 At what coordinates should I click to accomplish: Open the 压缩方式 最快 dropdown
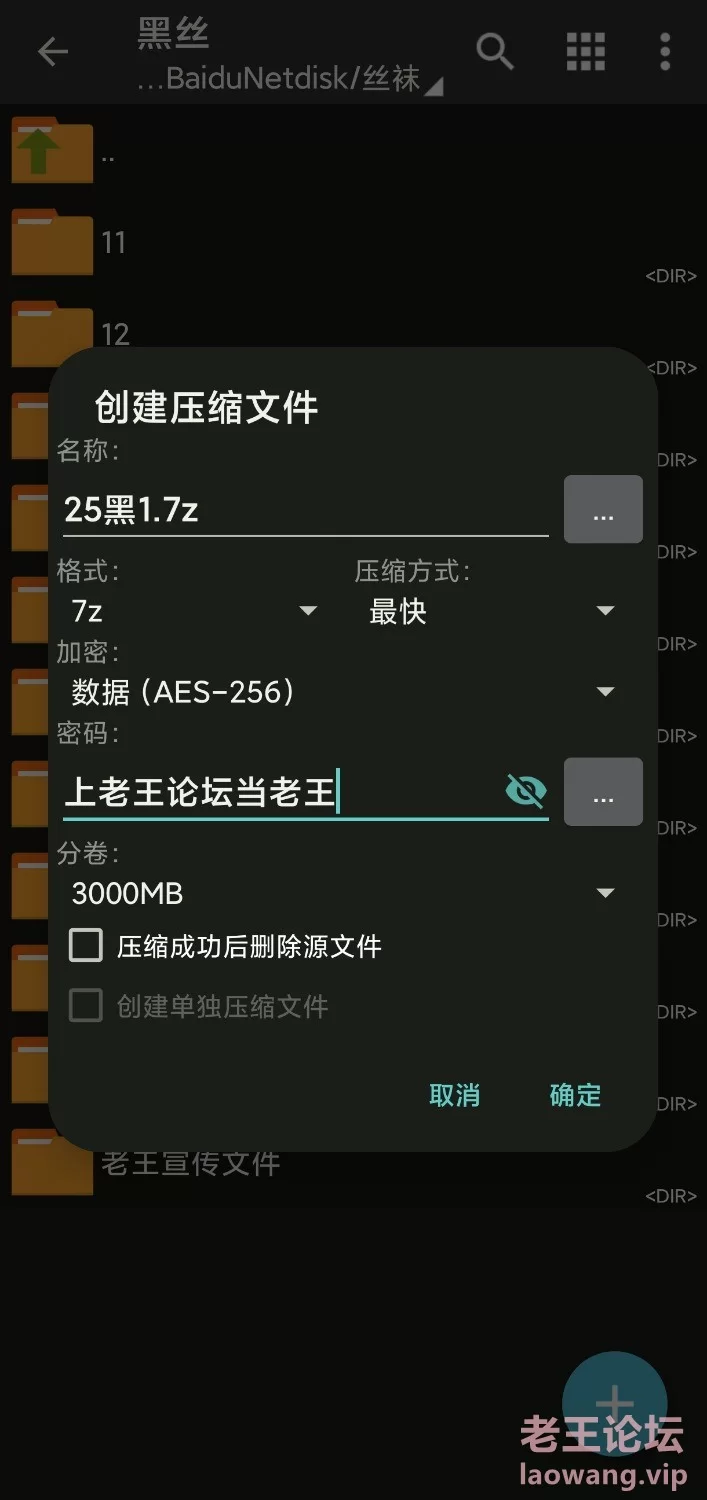point(490,611)
